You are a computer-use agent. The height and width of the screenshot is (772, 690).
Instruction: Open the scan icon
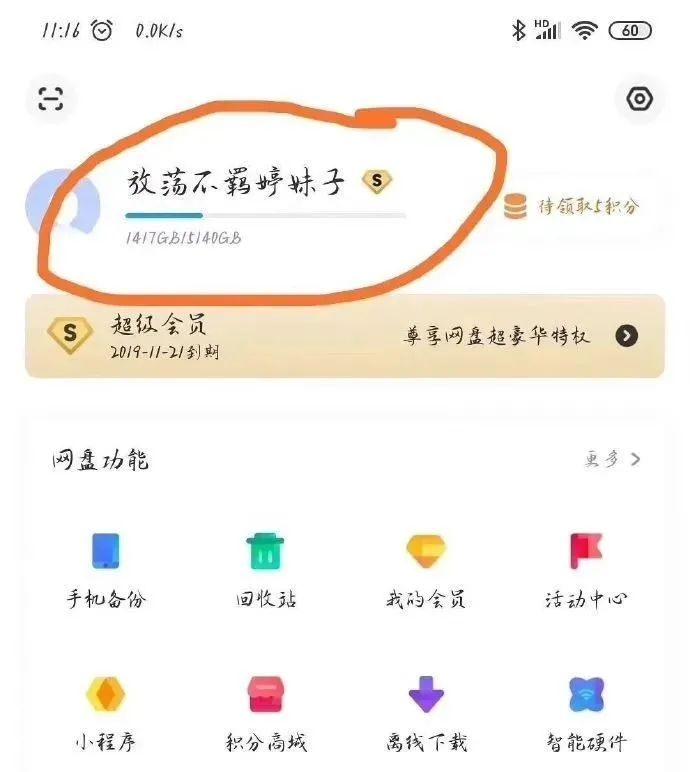click(50, 98)
